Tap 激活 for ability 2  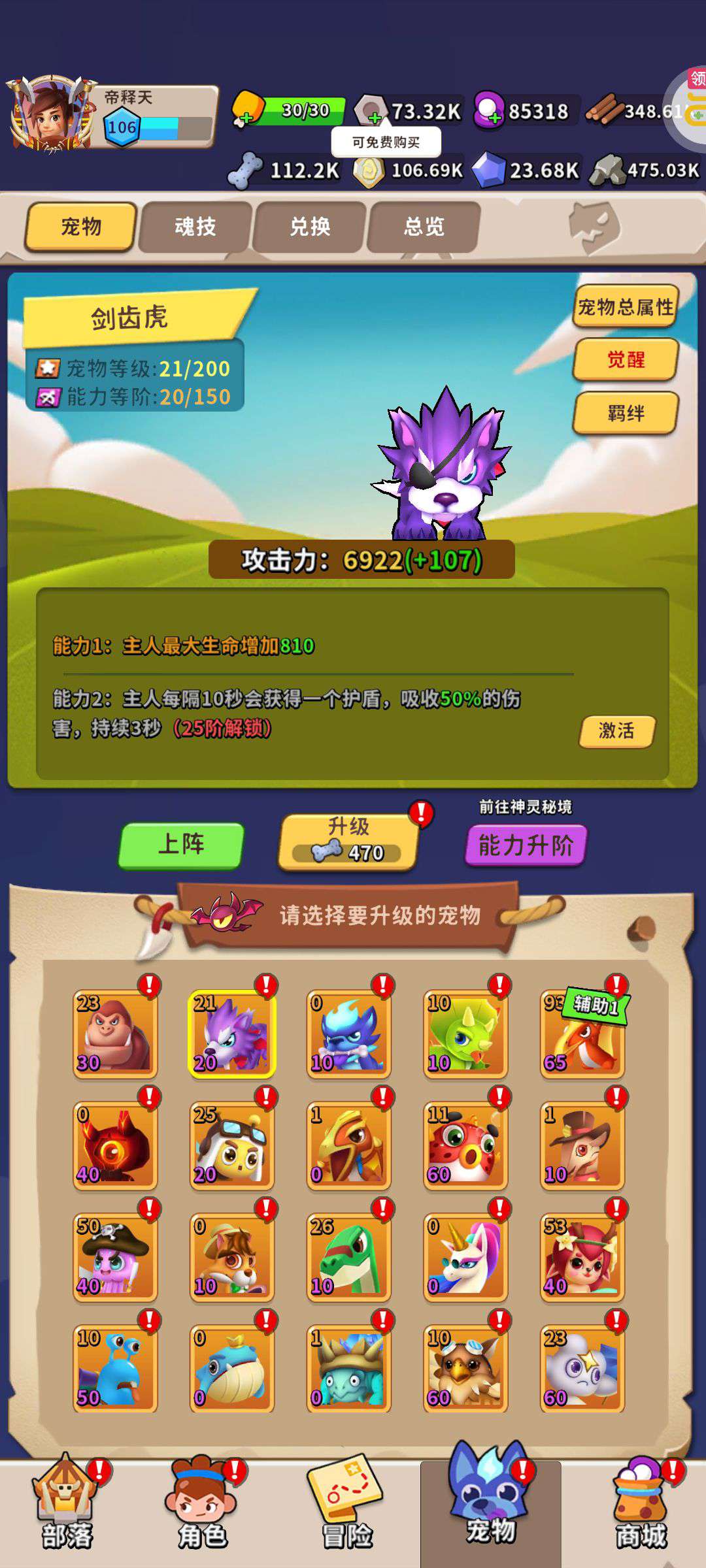pyautogui.click(x=616, y=730)
